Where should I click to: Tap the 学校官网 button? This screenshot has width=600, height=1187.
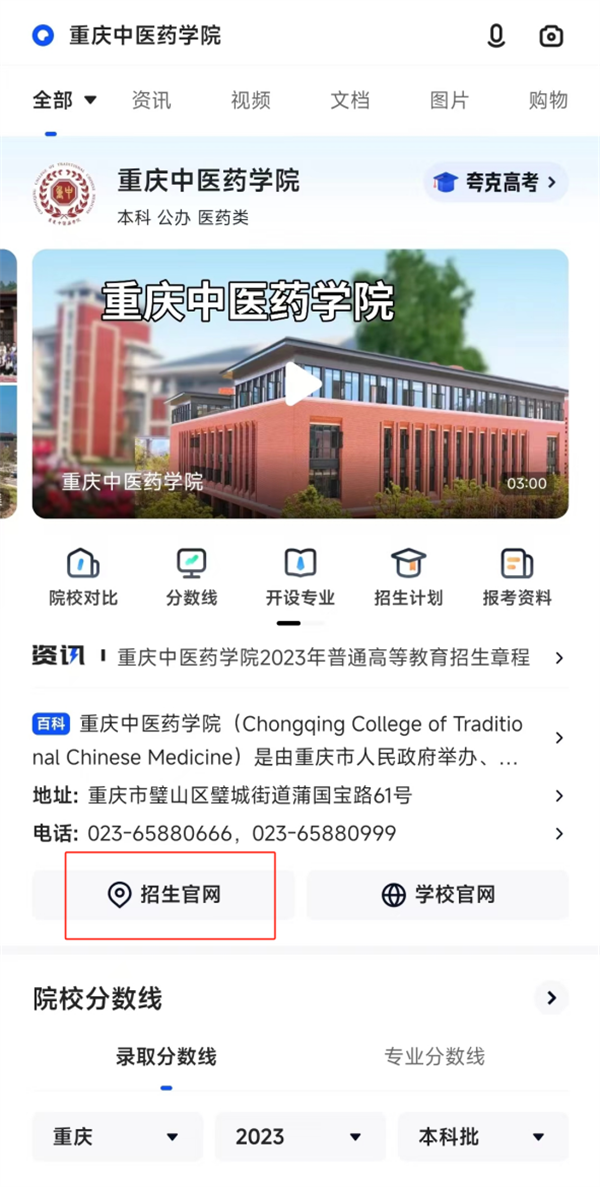[x=438, y=894]
